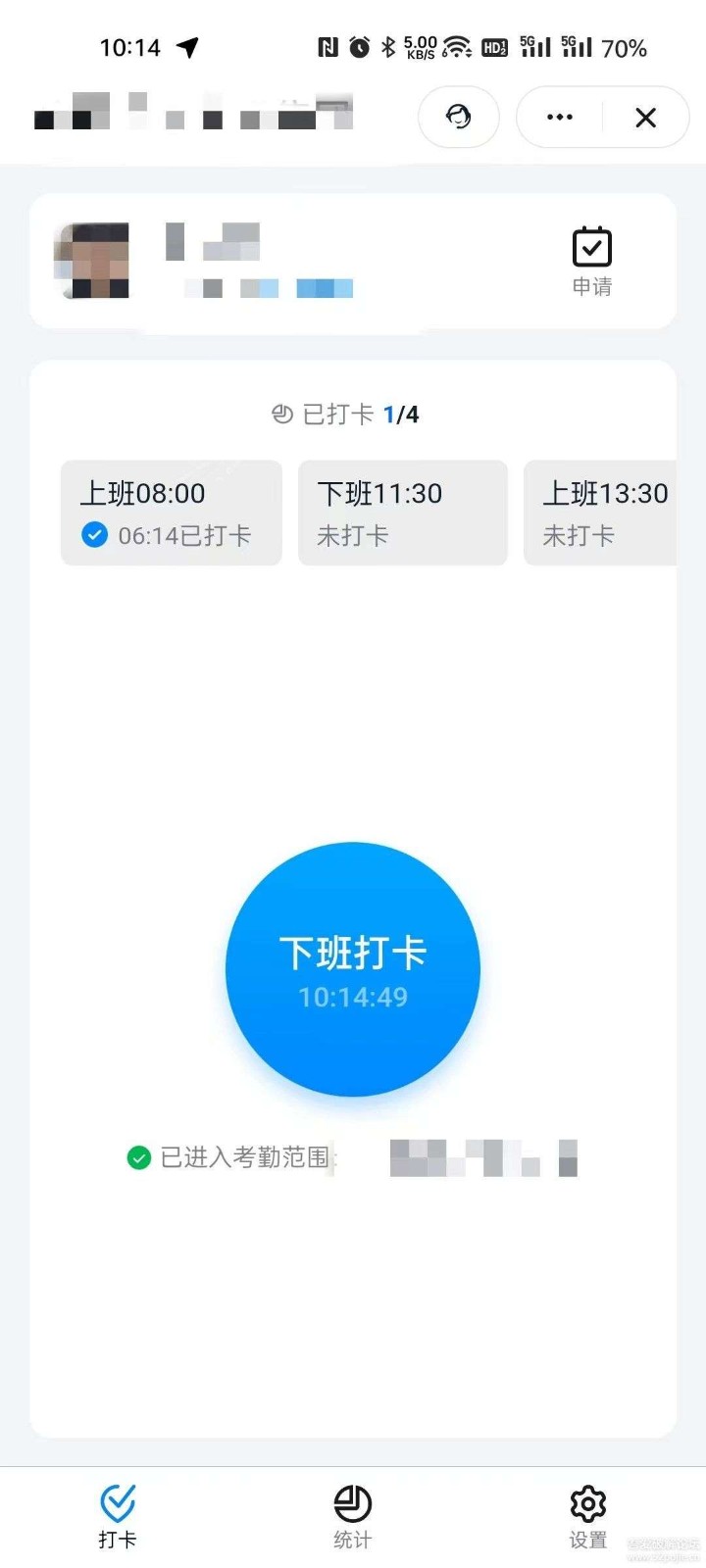
Task: Open the 设置 settings gear icon
Action: tap(585, 1500)
